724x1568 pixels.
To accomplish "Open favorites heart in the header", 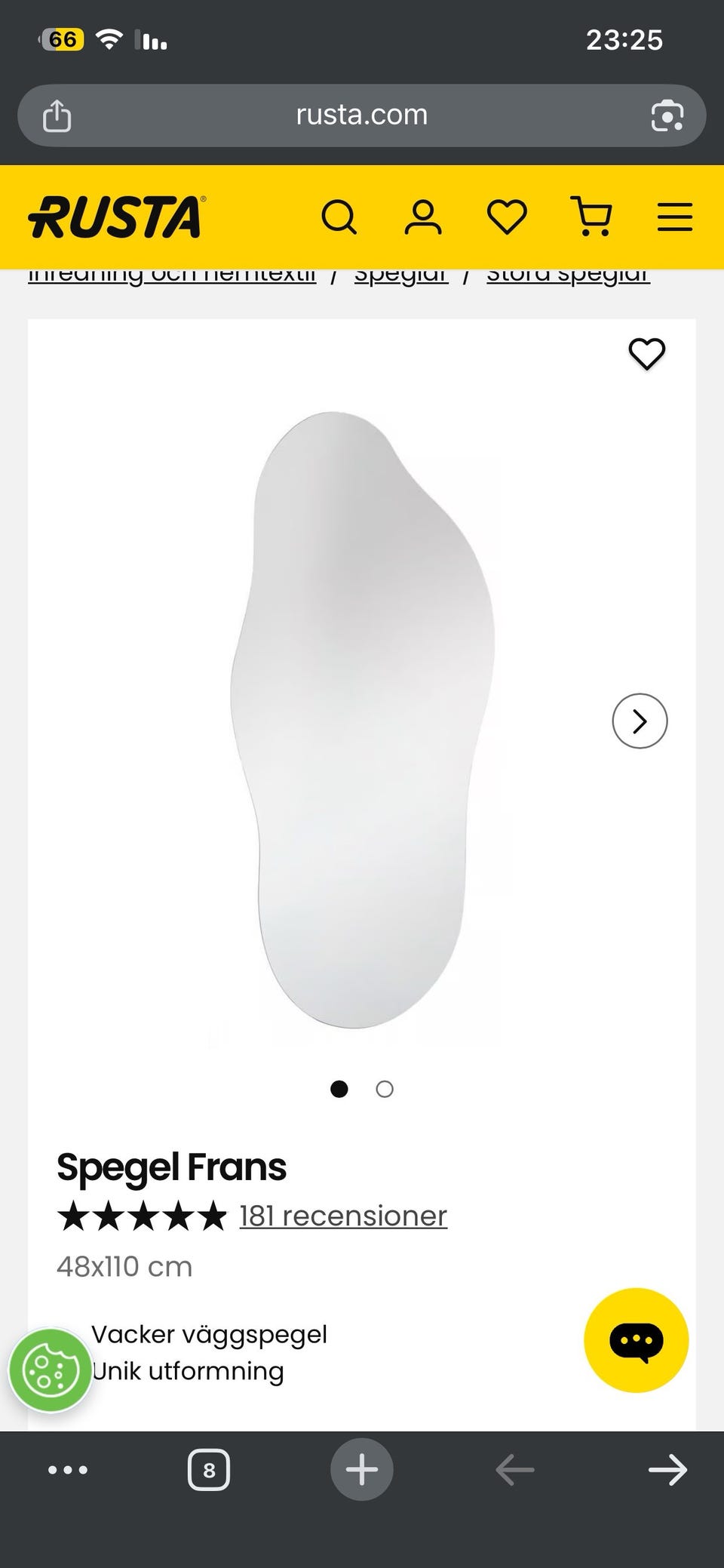I will click(507, 218).
